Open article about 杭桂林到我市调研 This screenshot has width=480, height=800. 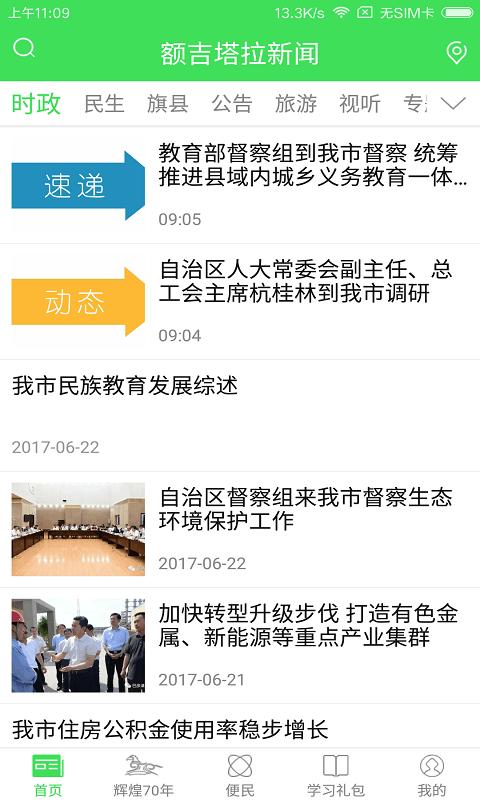pos(240,302)
